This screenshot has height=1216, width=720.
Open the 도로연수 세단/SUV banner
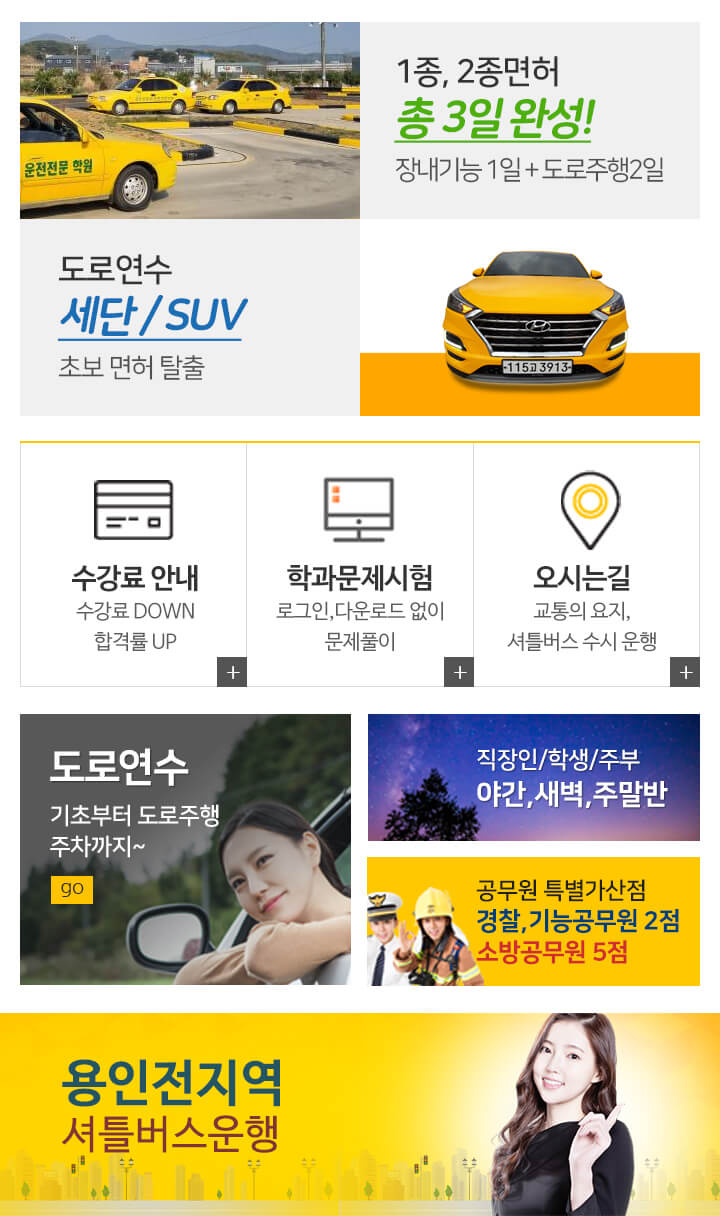(x=190, y=317)
